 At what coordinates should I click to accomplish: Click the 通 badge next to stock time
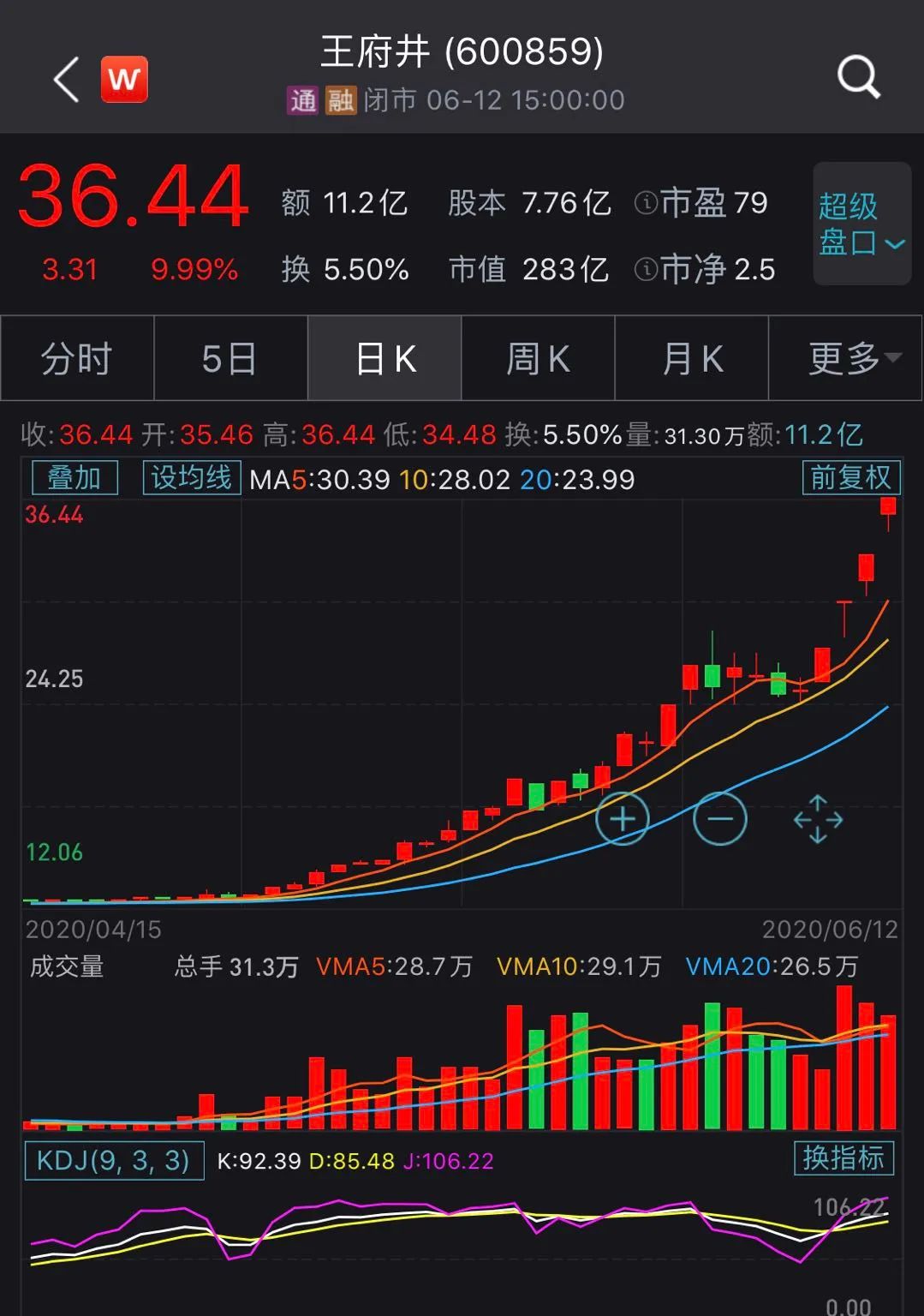tap(302, 99)
